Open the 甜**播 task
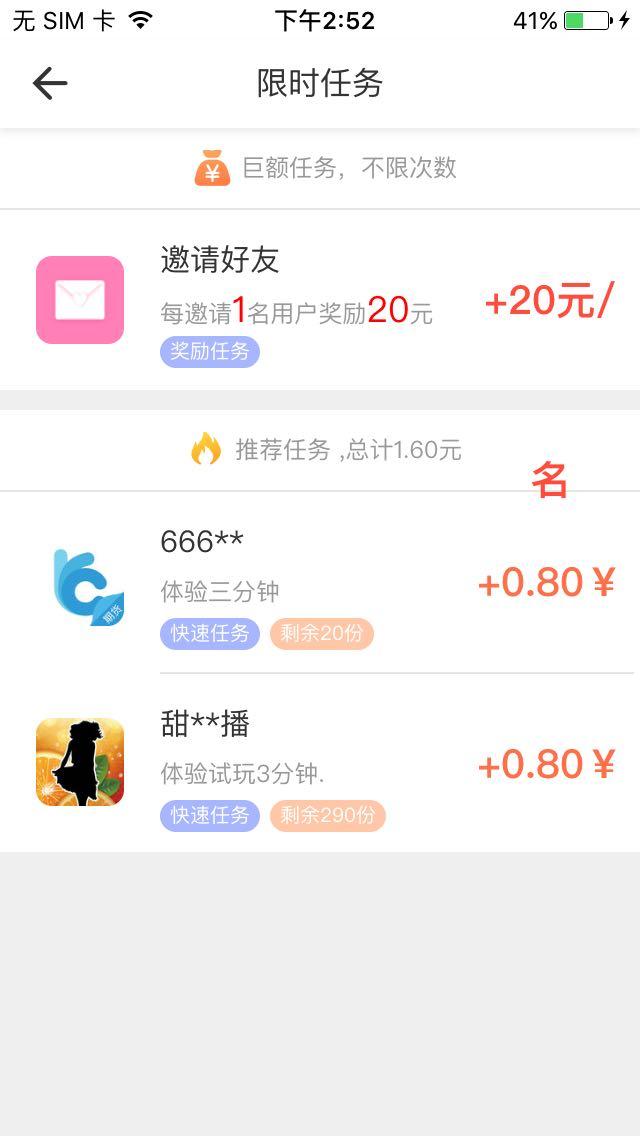 320,763
